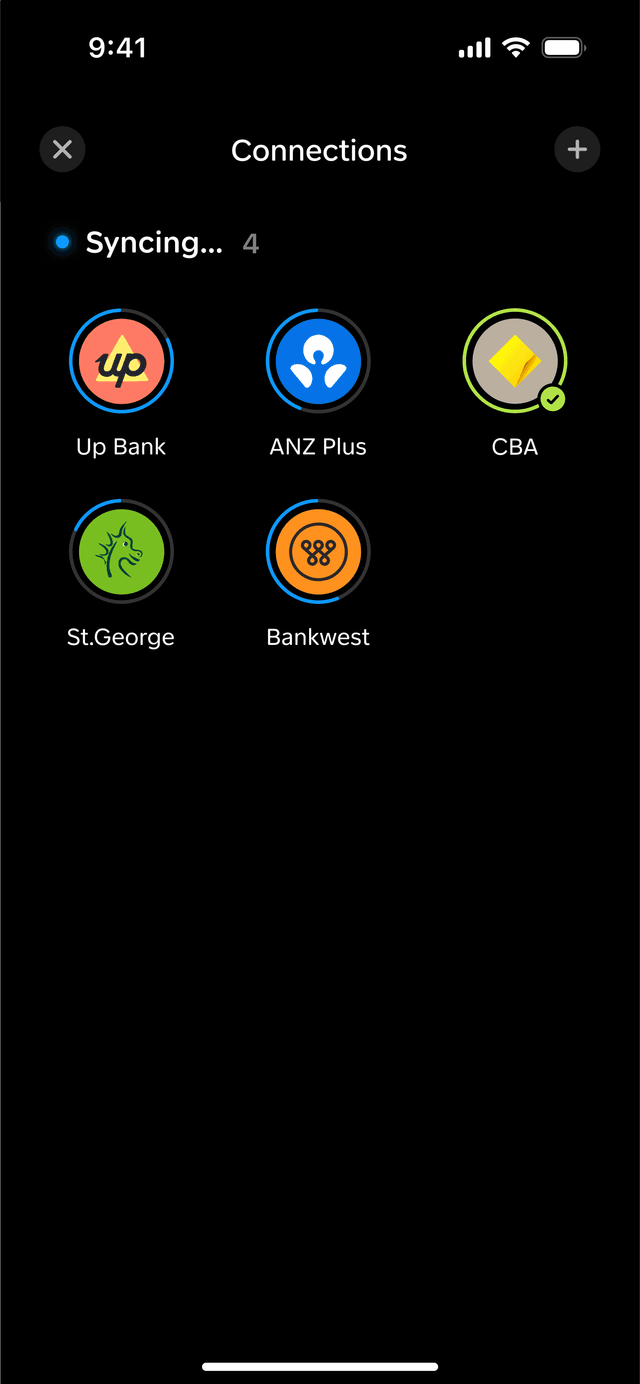This screenshot has width=640, height=1384.
Task: Select the ANZ Plus connection
Action: [318, 361]
